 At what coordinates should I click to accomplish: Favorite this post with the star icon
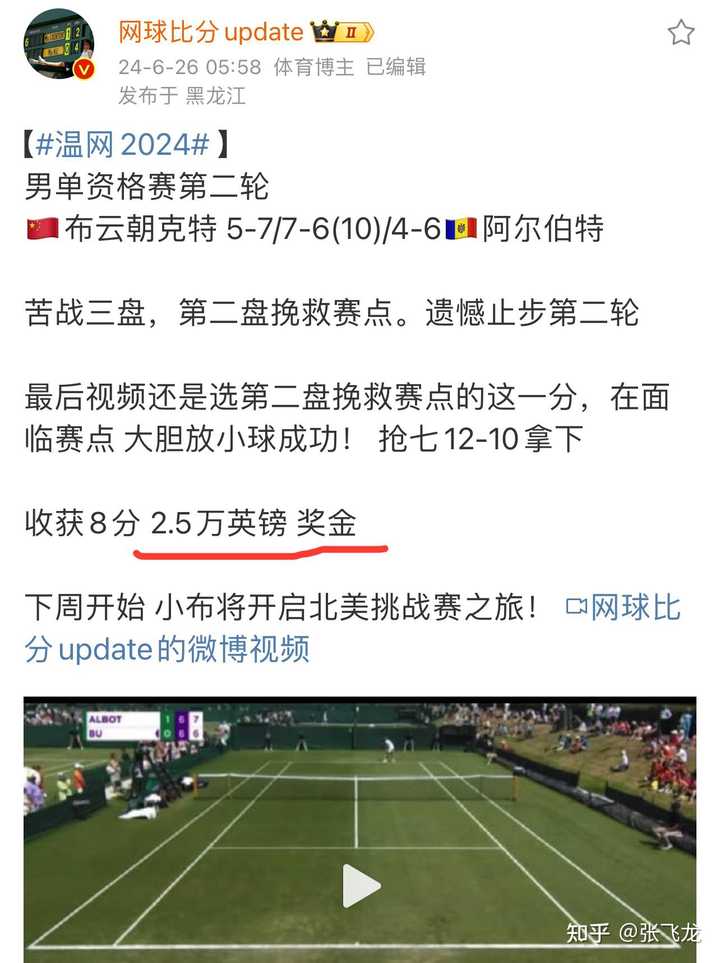pos(681,32)
